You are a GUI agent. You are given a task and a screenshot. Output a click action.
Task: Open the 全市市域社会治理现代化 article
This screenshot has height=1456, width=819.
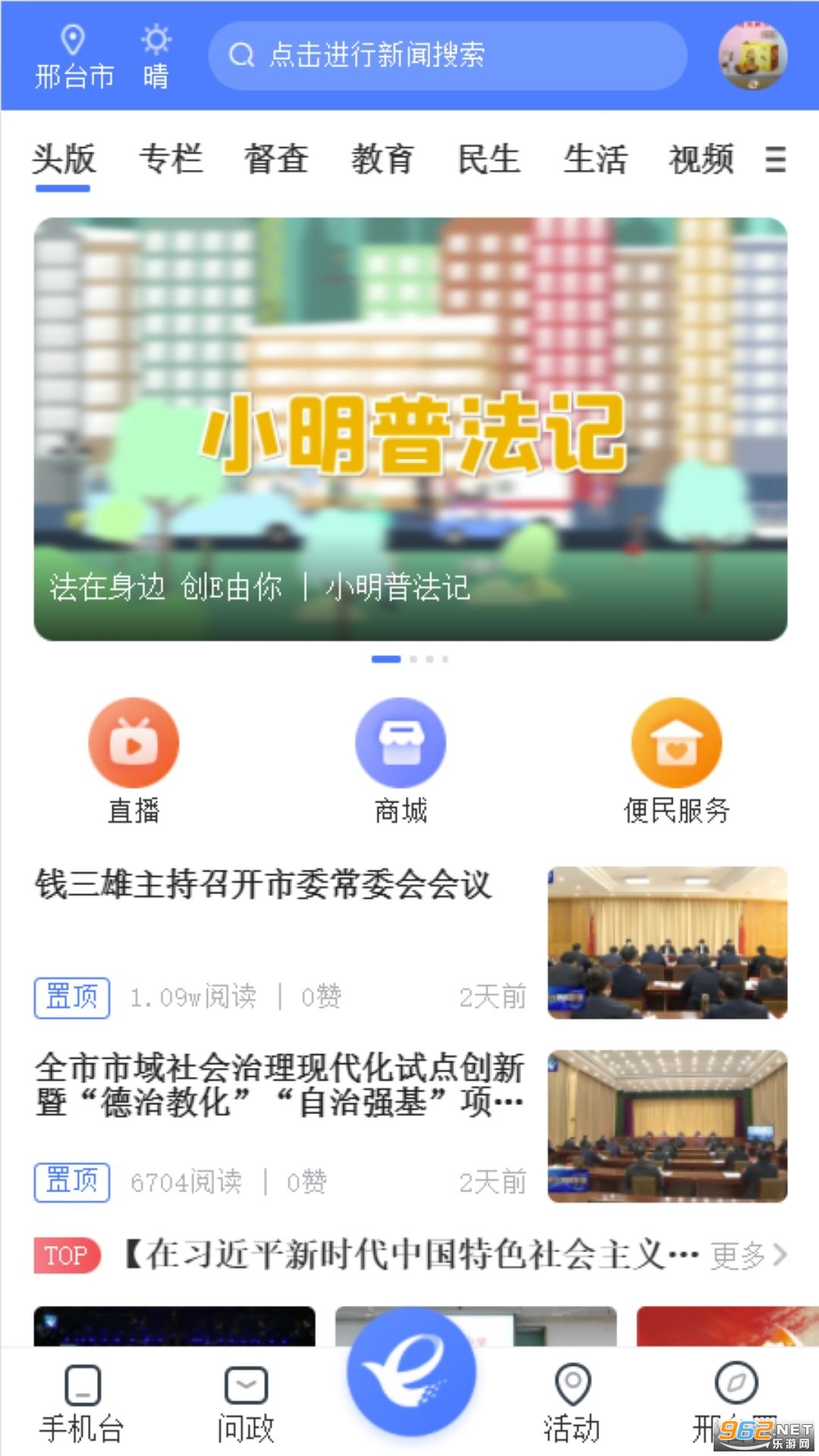[279, 1084]
